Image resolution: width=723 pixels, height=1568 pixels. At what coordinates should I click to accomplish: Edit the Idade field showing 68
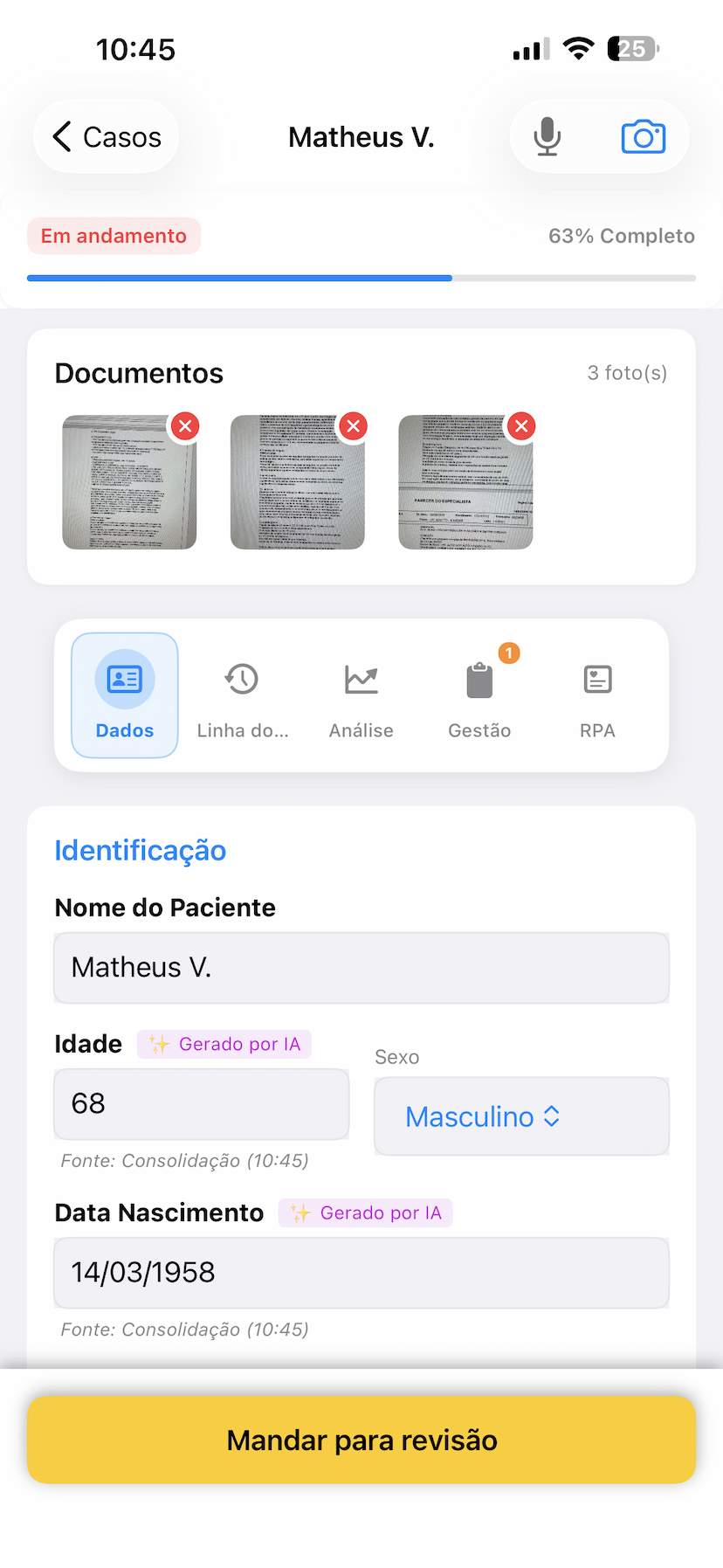201,1103
